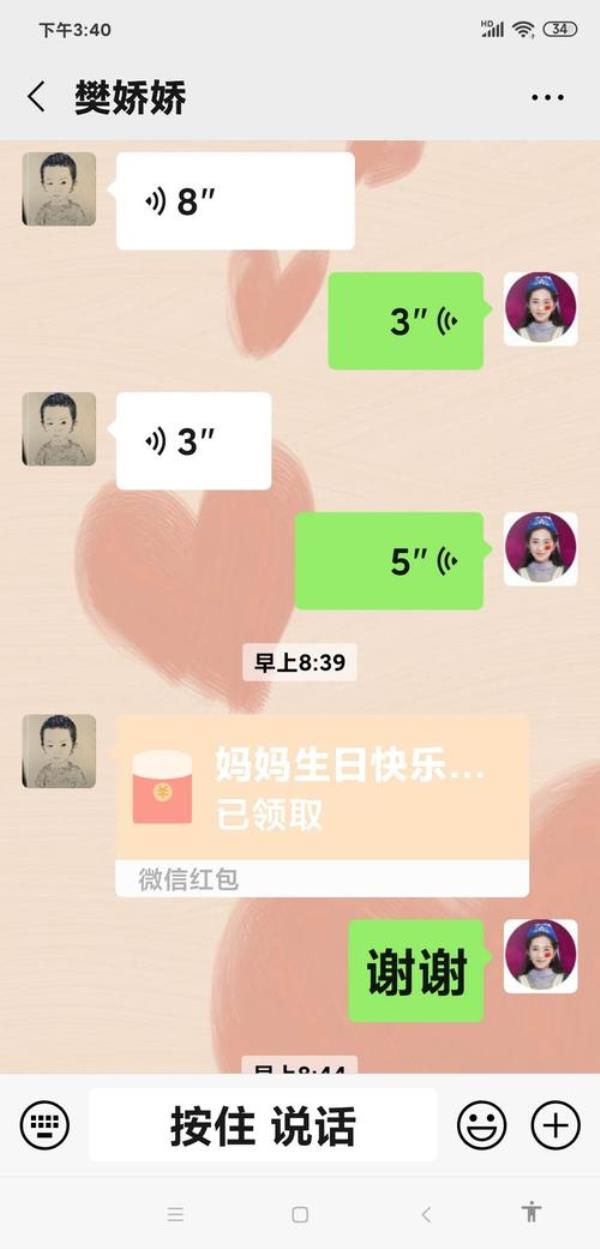Go back from the 樊娇娇 chat

click(37, 98)
